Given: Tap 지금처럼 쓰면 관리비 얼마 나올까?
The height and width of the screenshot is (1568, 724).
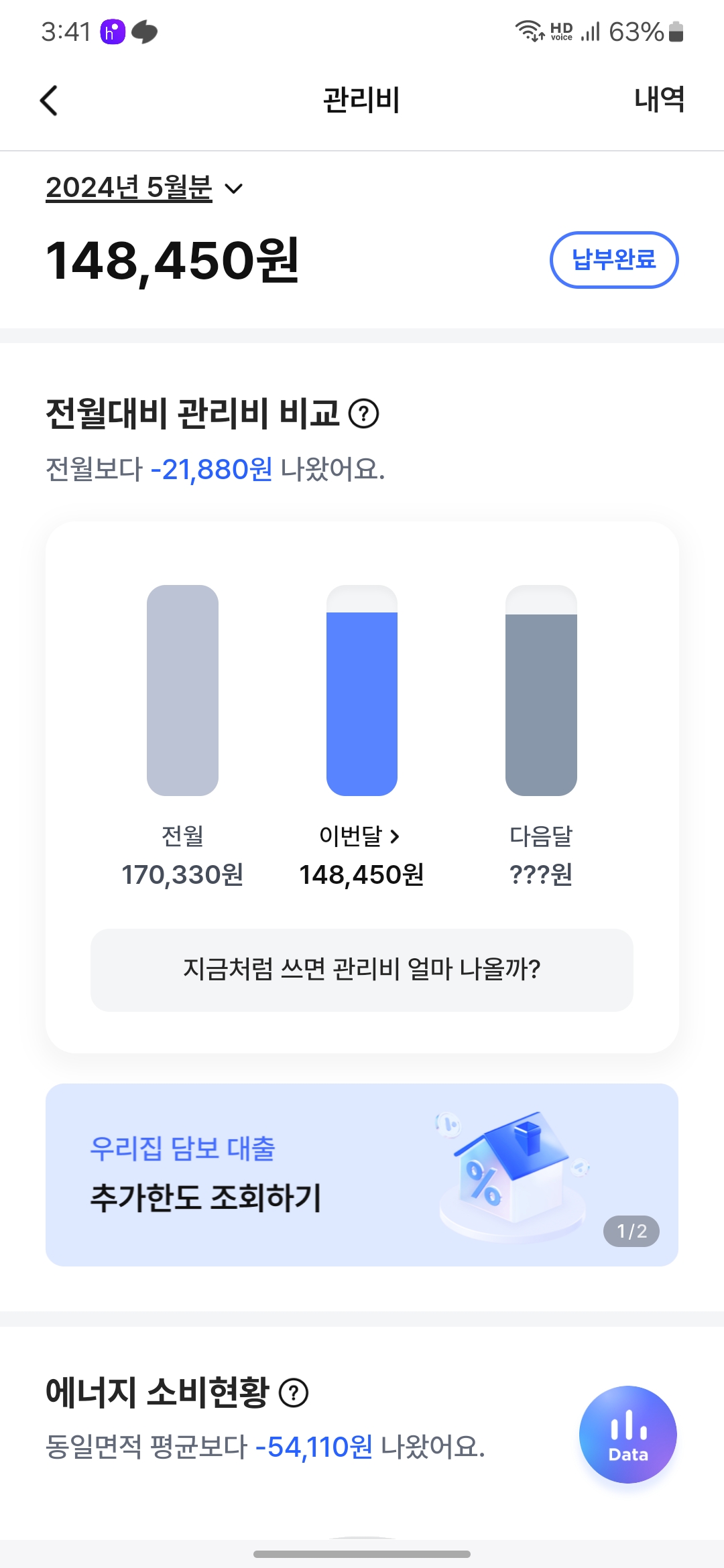Looking at the screenshot, I should point(362,970).
